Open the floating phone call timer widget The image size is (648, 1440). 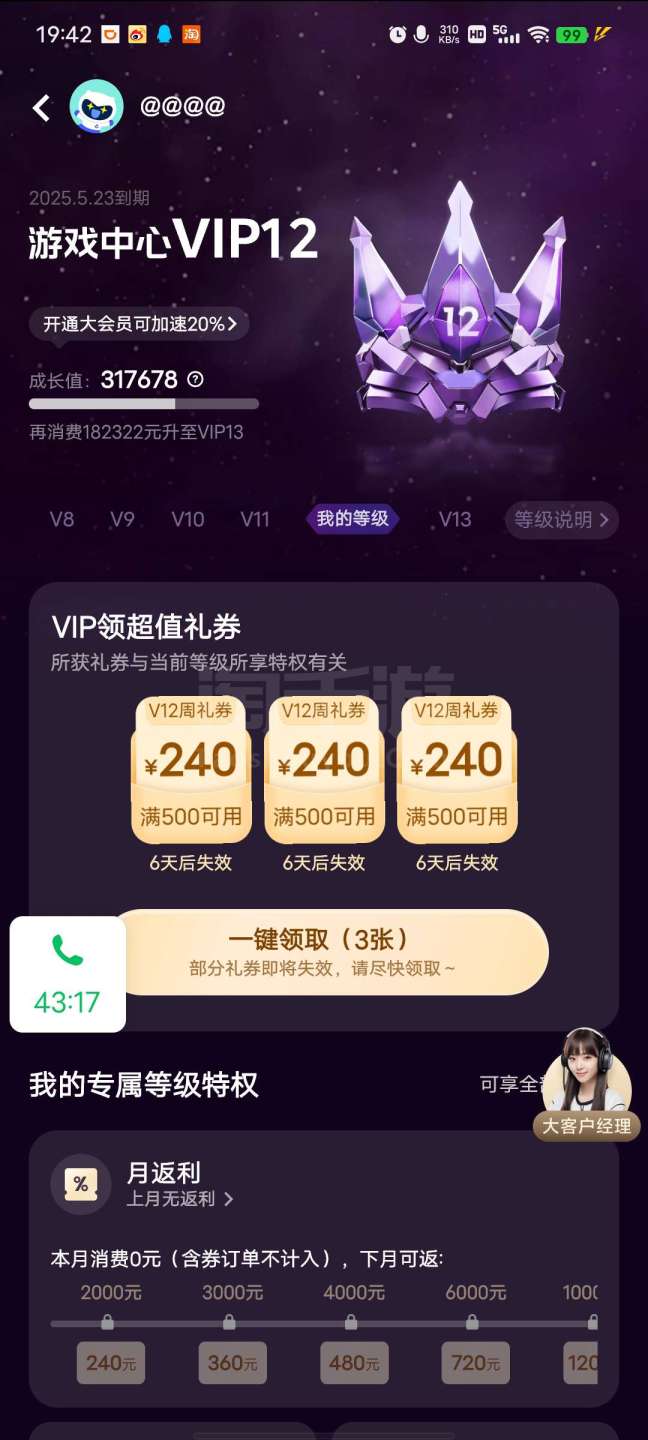(67, 974)
